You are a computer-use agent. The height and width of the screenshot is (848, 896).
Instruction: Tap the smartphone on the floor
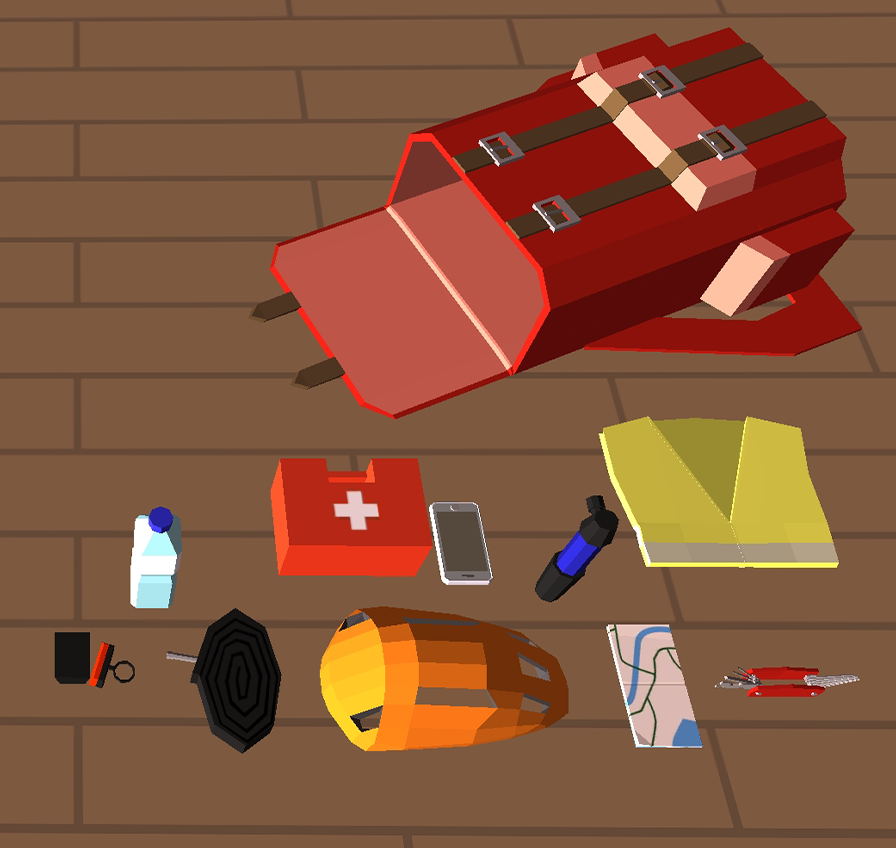[x=460, y=543]
